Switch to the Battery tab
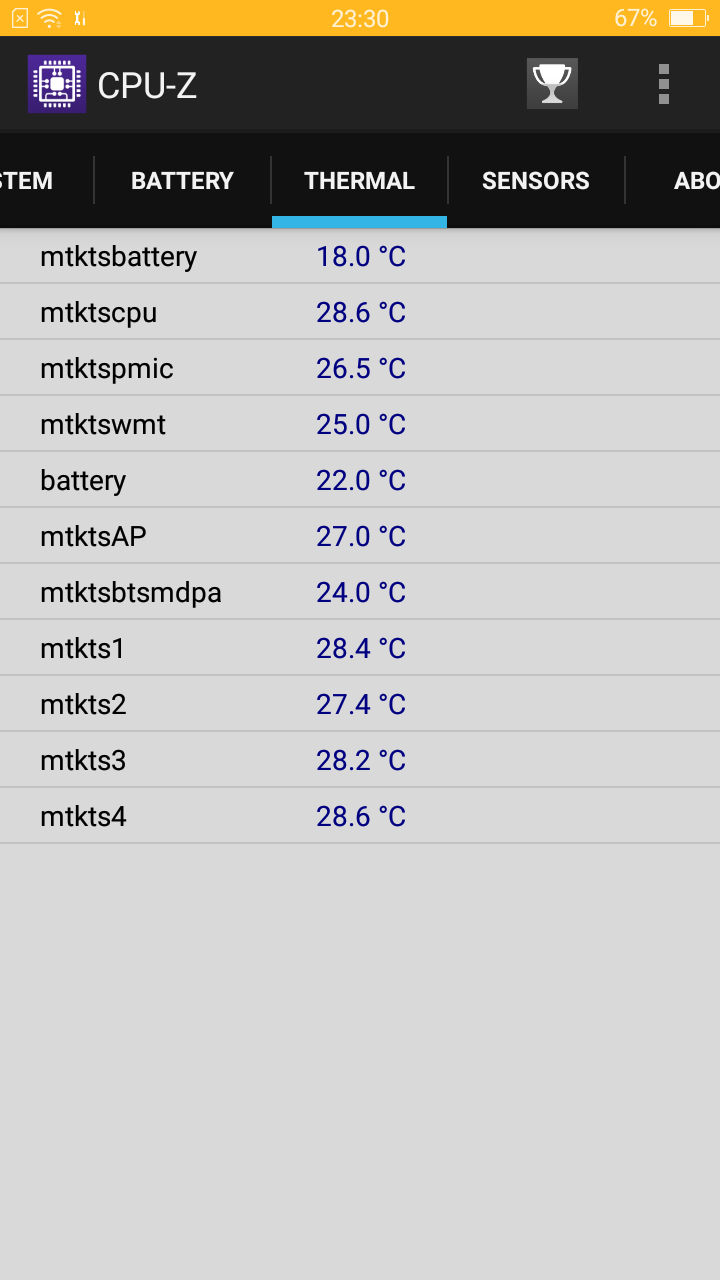The image size is (720, 1280). point(182,181)
